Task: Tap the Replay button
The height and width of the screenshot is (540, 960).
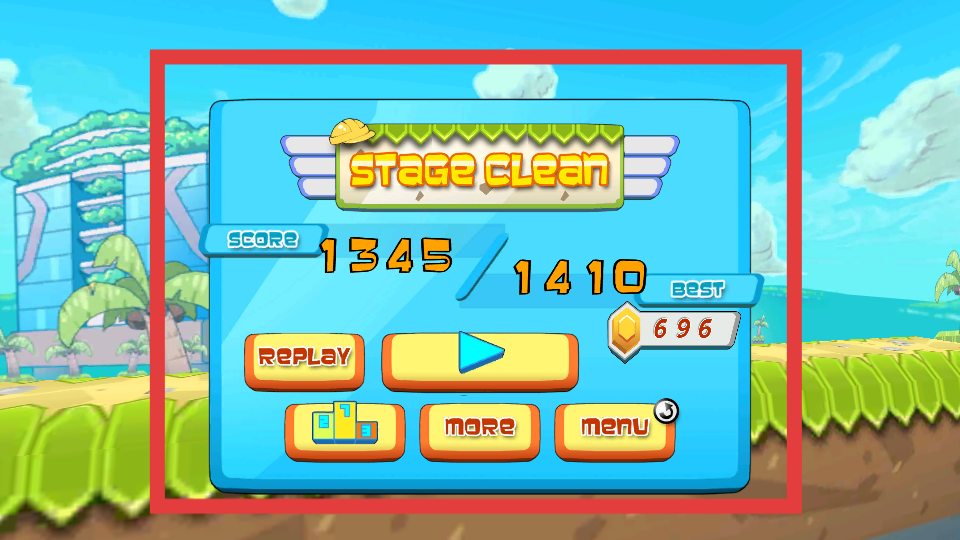Action: click(305, 358)
